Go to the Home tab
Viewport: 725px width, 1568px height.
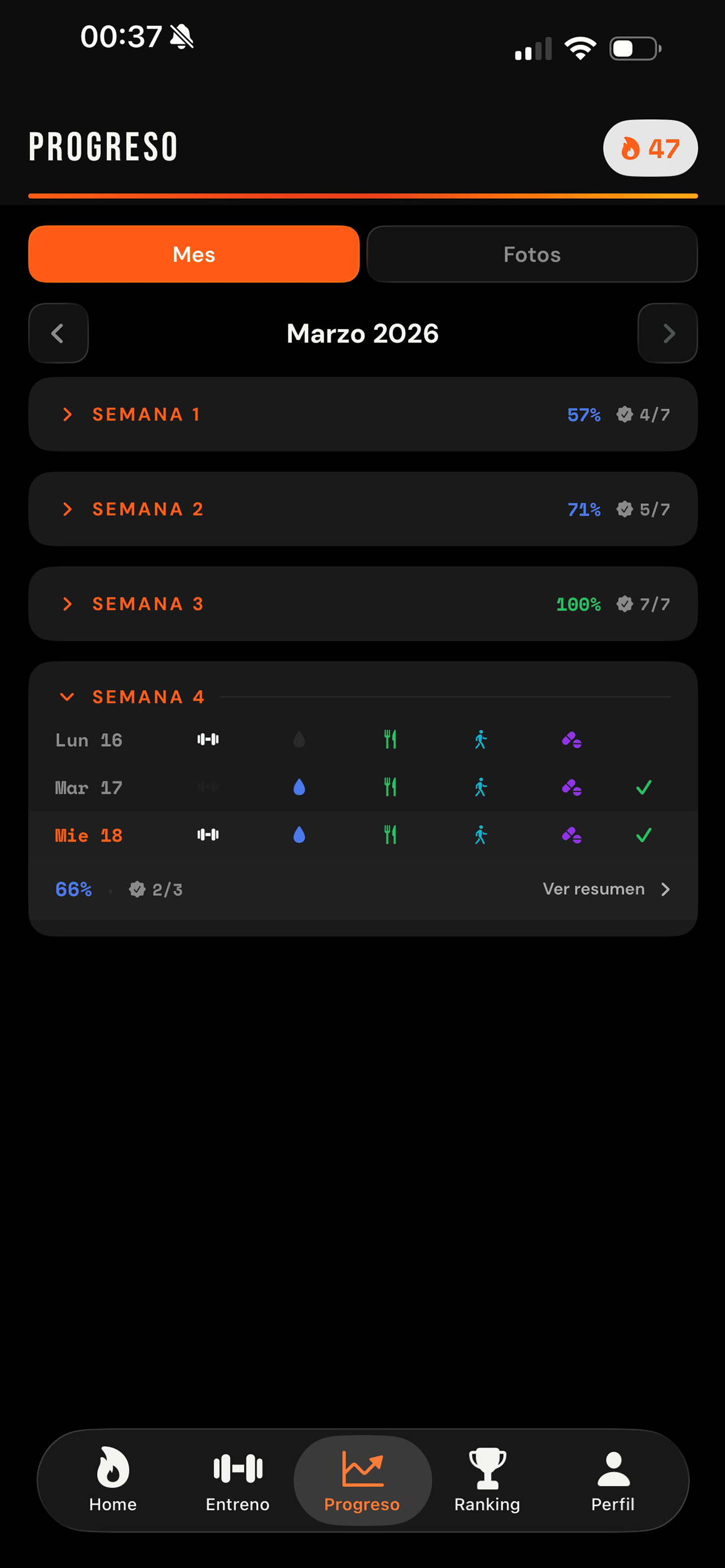click(x=112, y=1481)
